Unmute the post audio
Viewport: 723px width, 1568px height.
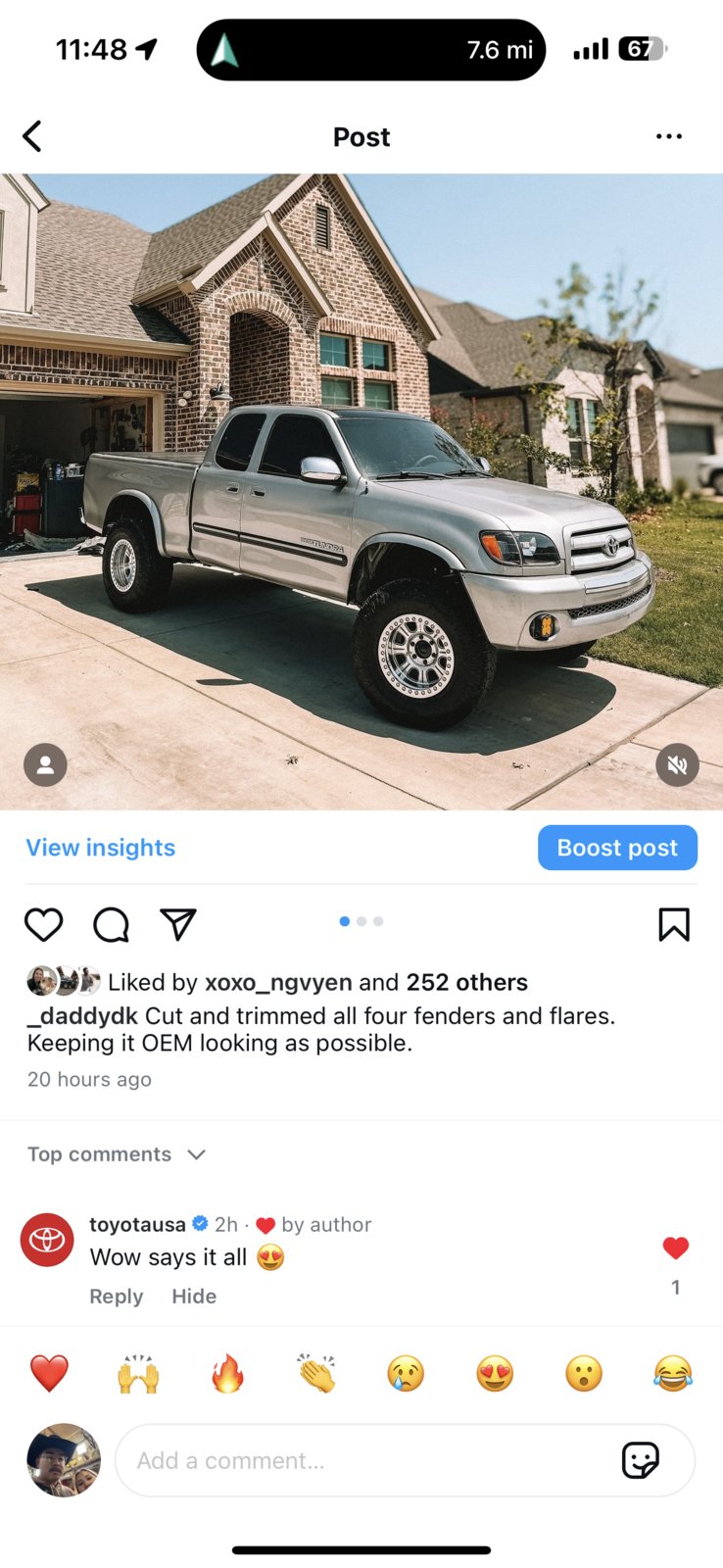[x=677, y=765]
